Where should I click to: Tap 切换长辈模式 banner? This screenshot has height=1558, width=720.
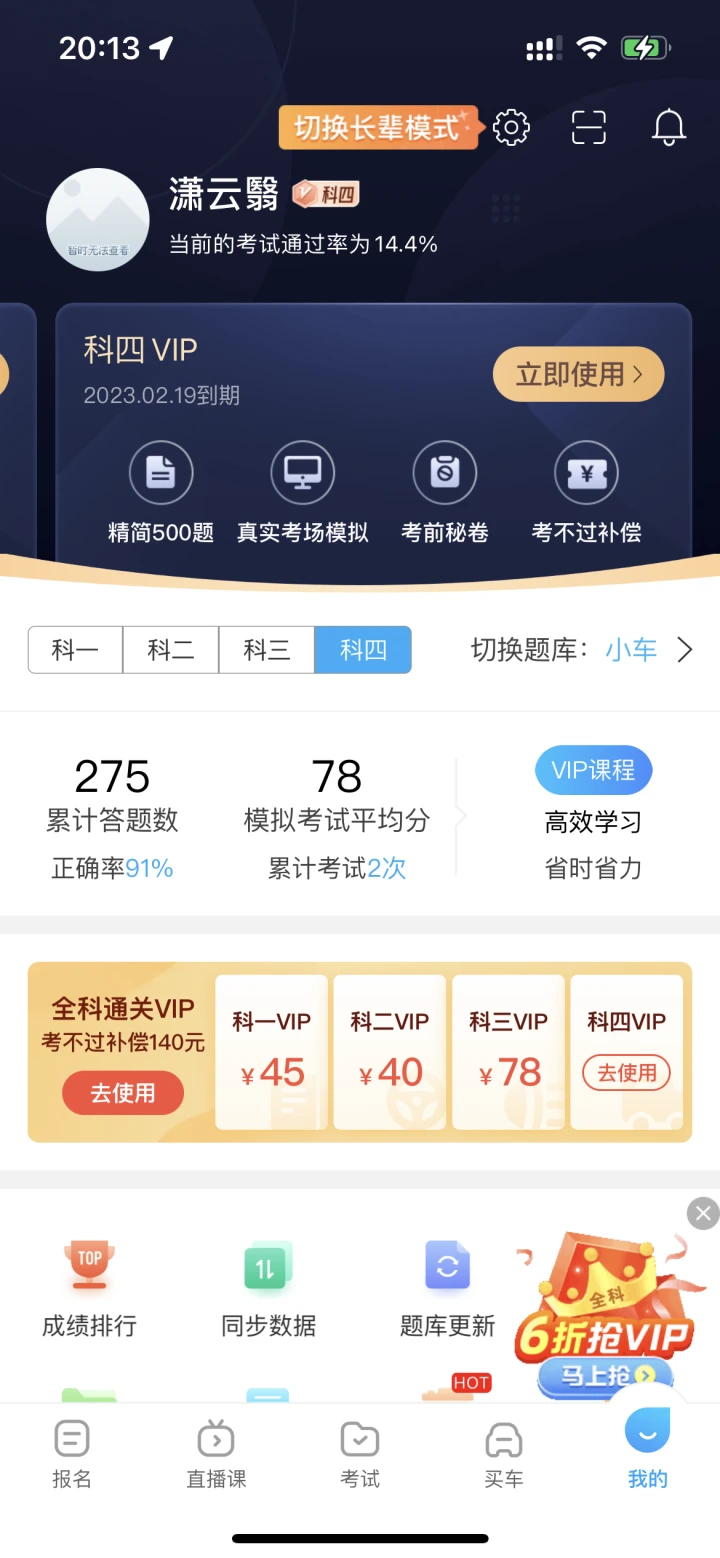pyautogui.click(x=379, y=127)
